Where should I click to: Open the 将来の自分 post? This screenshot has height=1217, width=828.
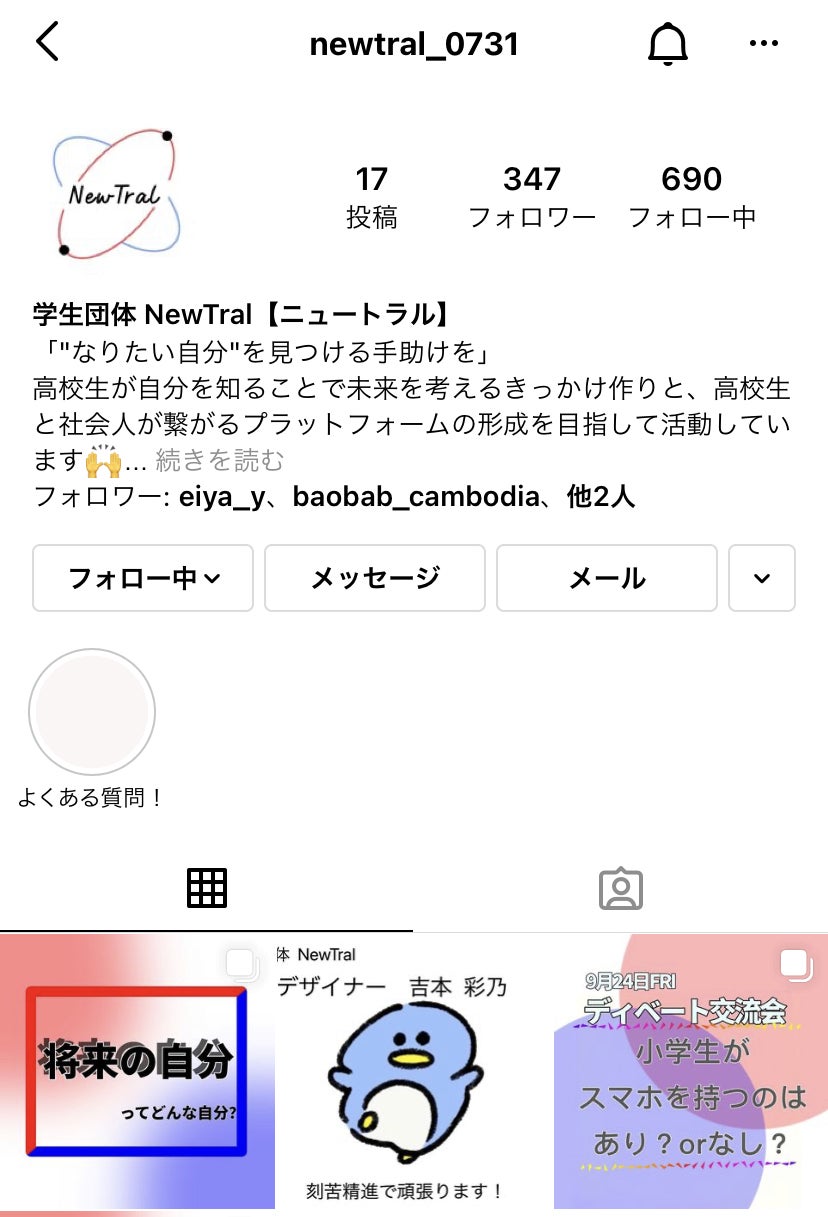(136, 1075)
